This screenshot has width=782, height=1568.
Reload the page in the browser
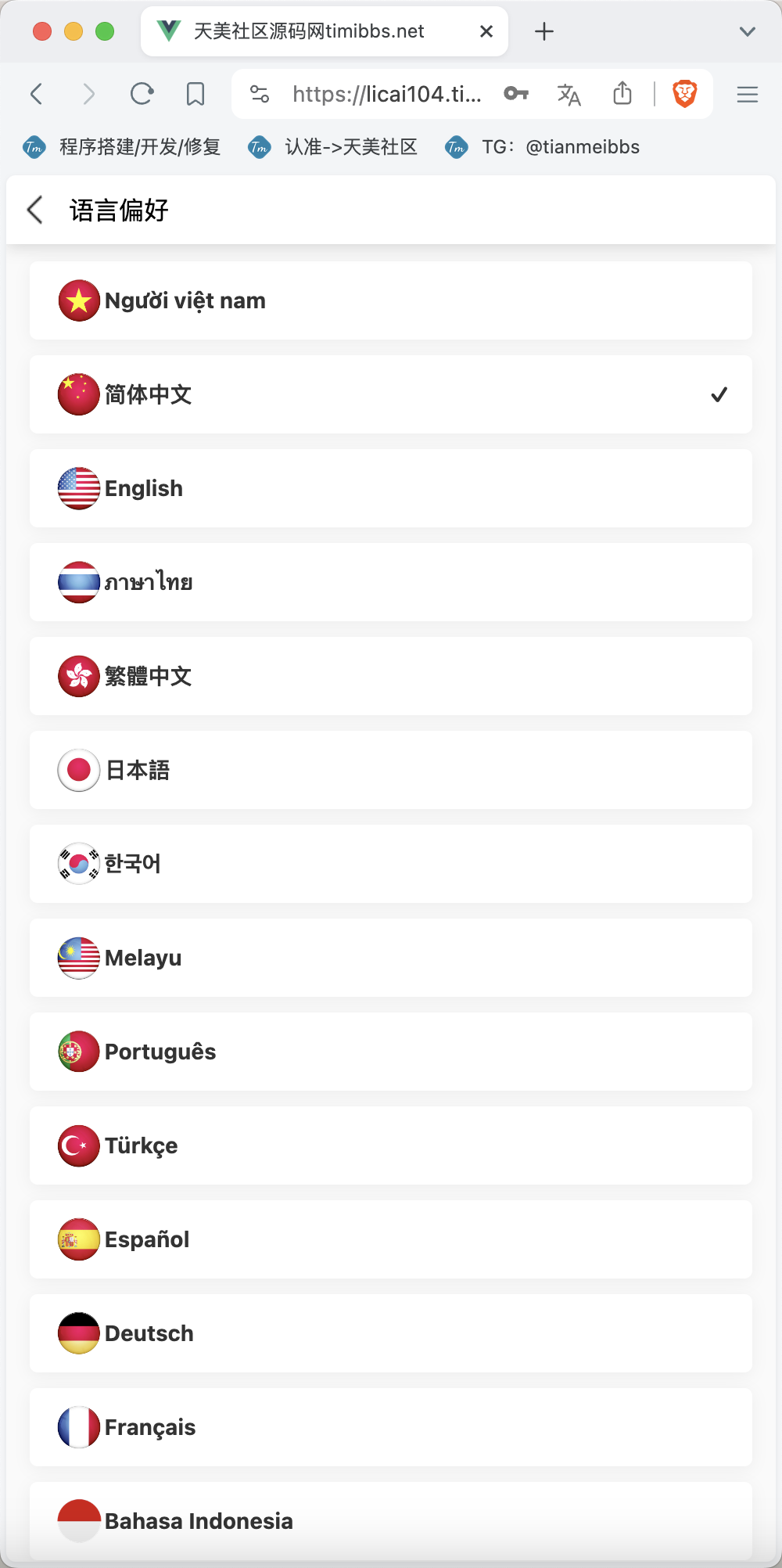coord(142,94)
